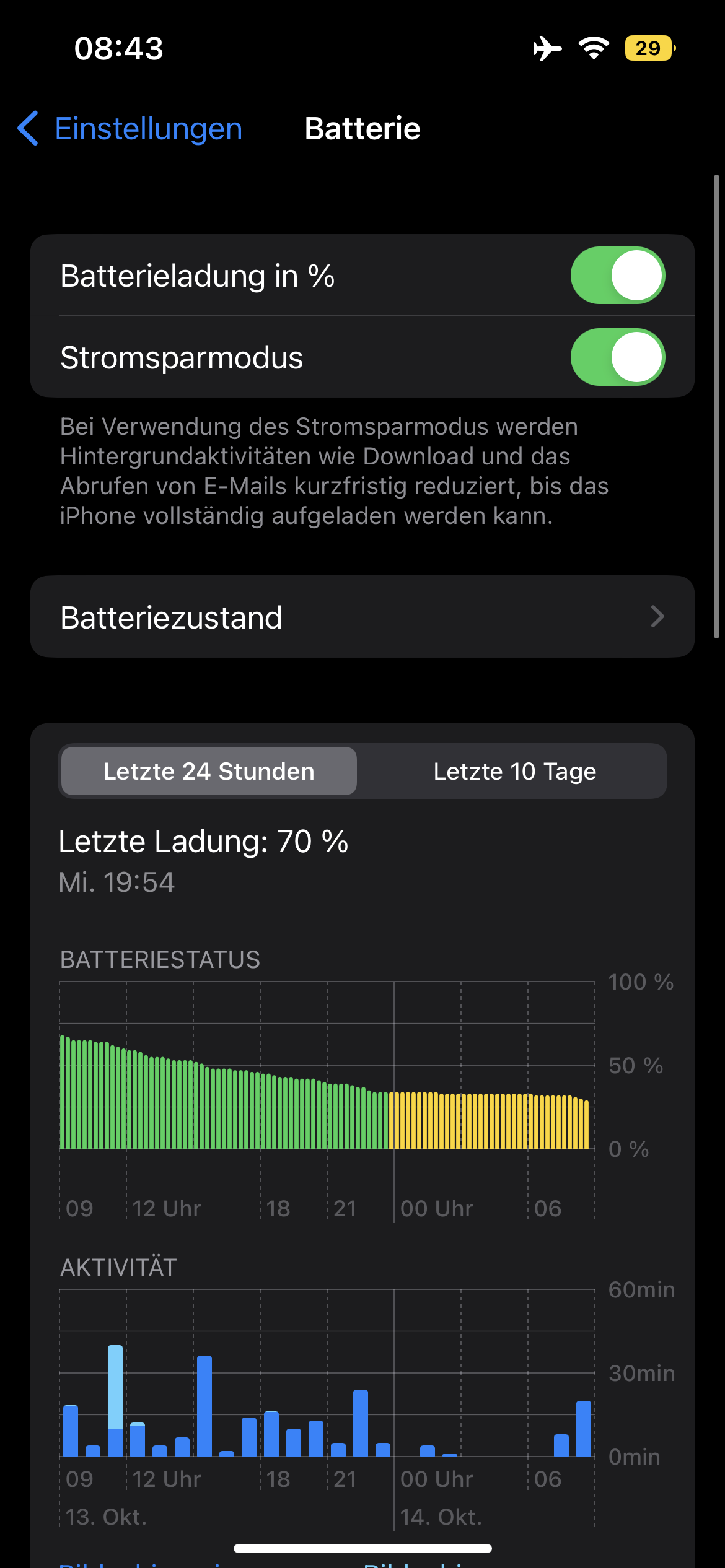Toggle Batterieladung in % switch
725x1568 pixels.
tap(617, 276)
